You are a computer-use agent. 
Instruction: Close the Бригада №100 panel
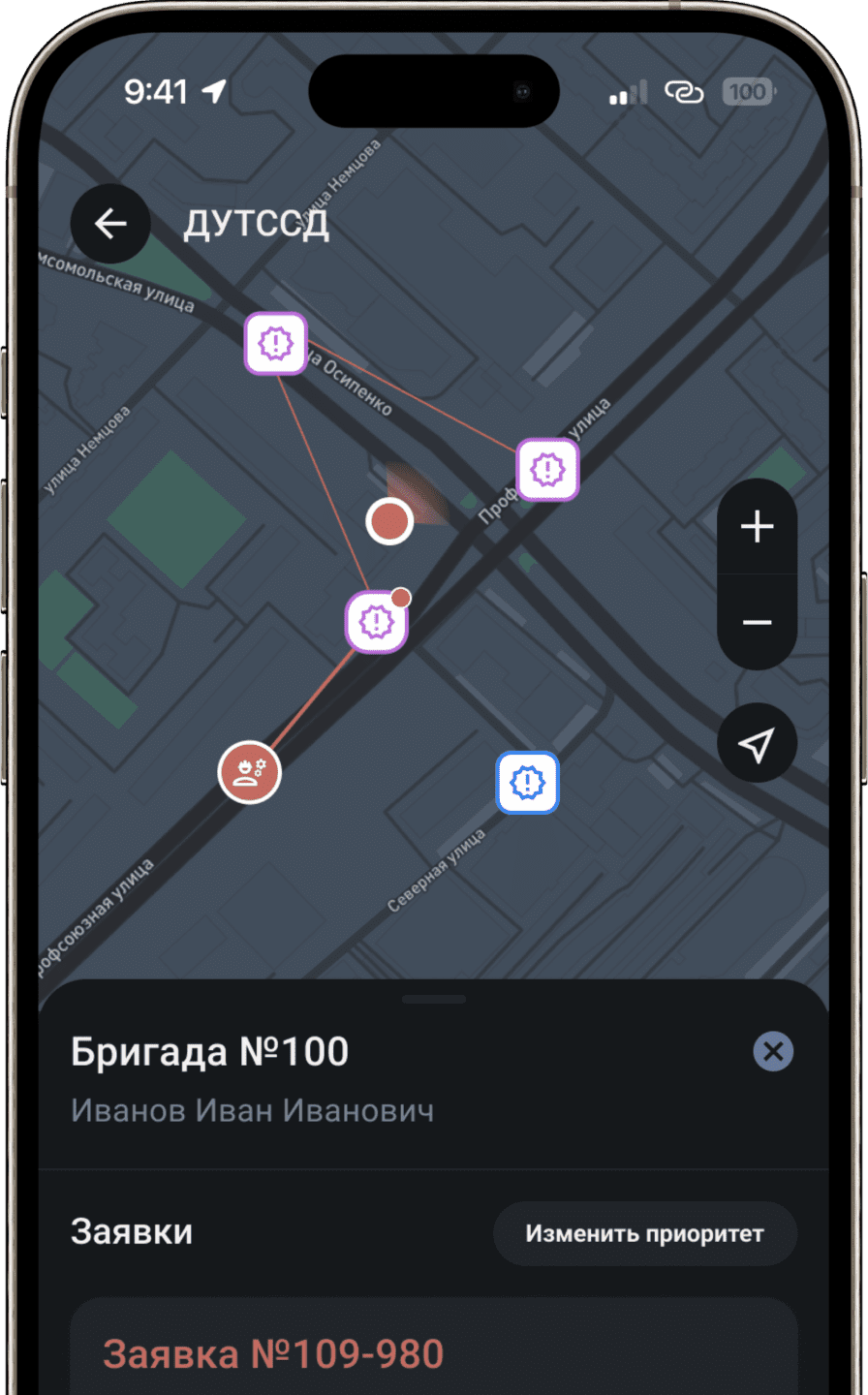[x=773, y=1051]
